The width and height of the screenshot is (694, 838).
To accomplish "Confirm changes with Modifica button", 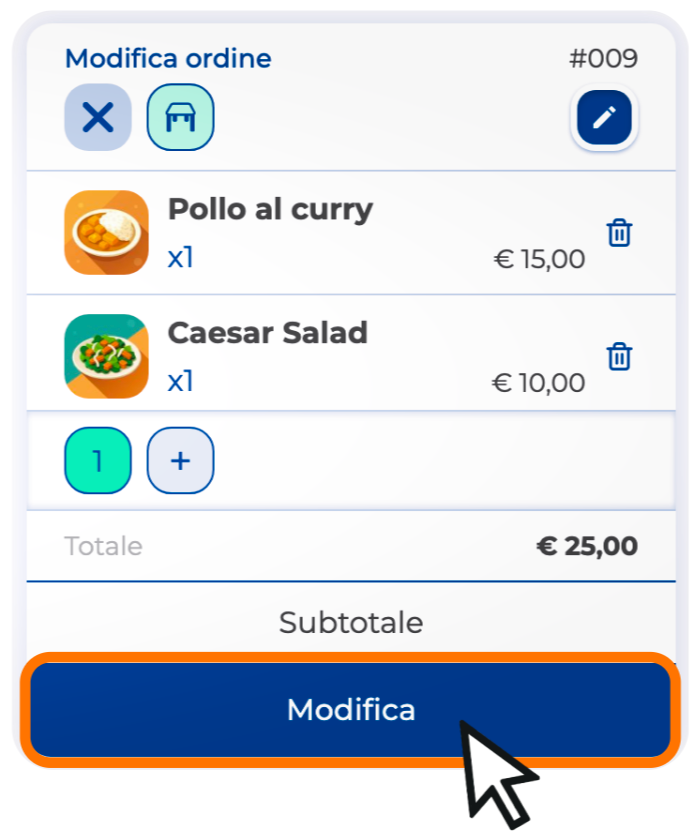I will coord(350,710).
